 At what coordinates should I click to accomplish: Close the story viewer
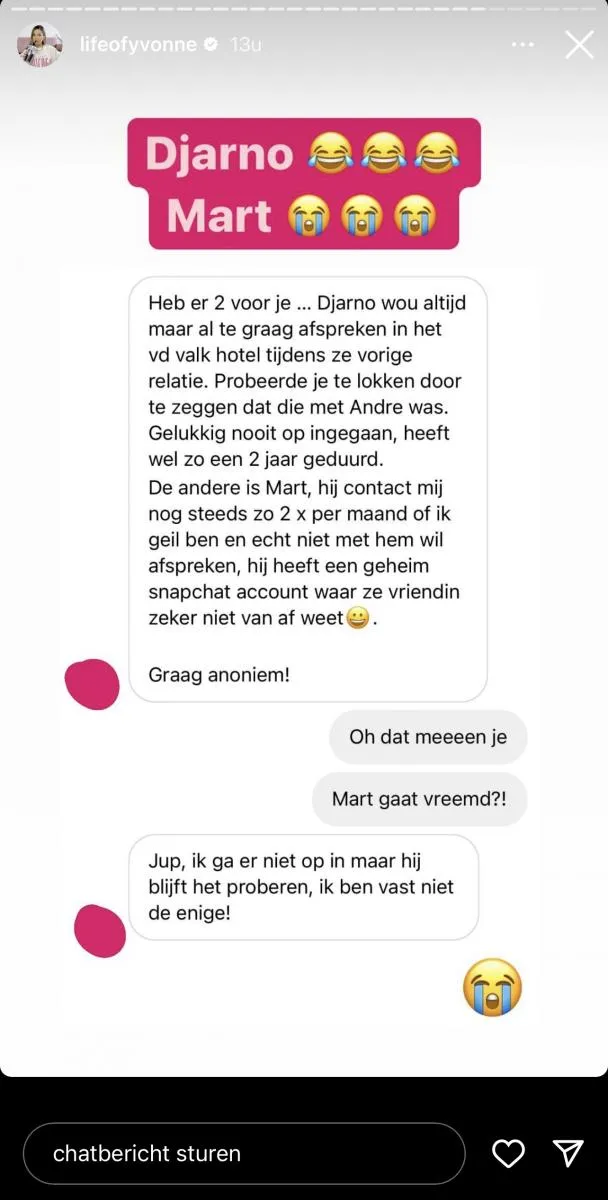(x=580, y=45)
